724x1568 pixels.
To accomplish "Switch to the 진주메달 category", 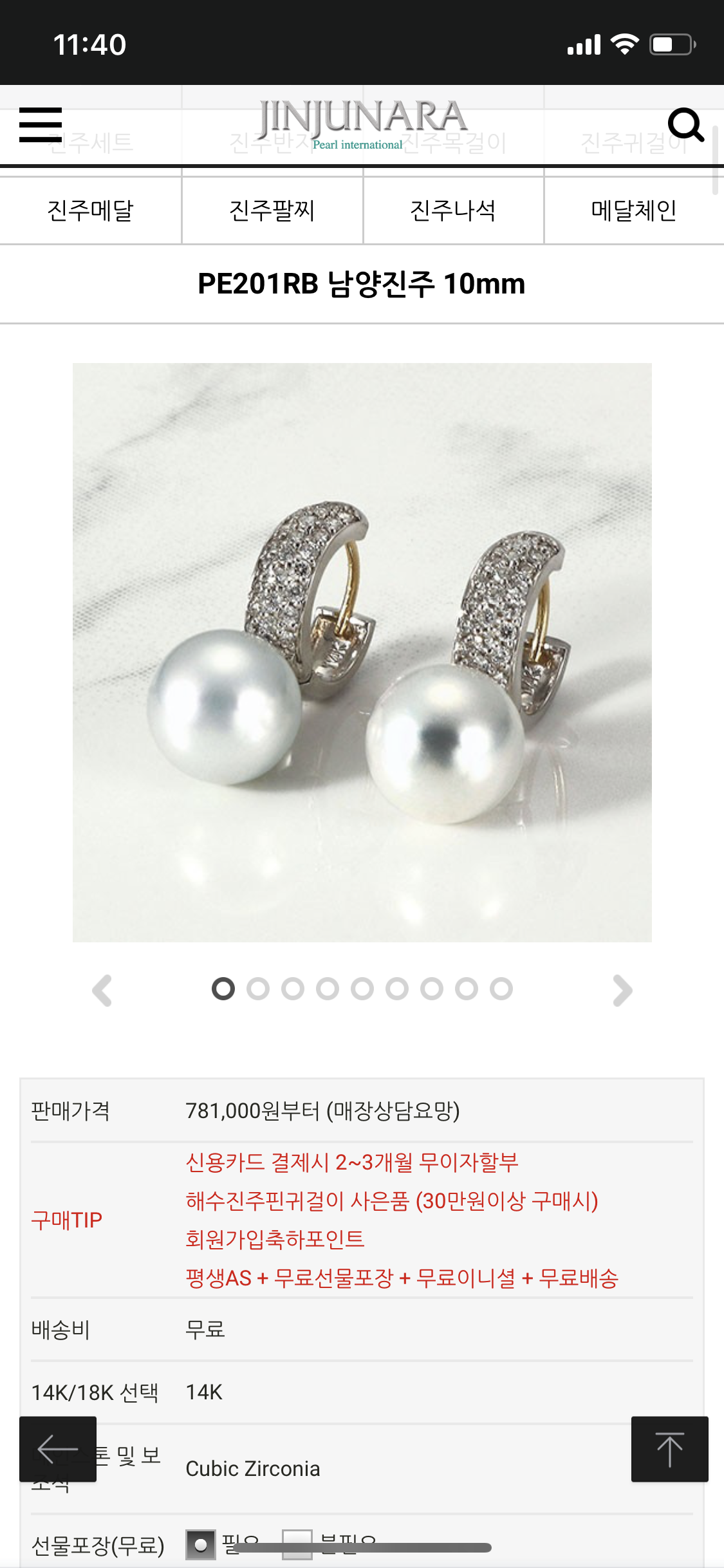I will (91, 210).
